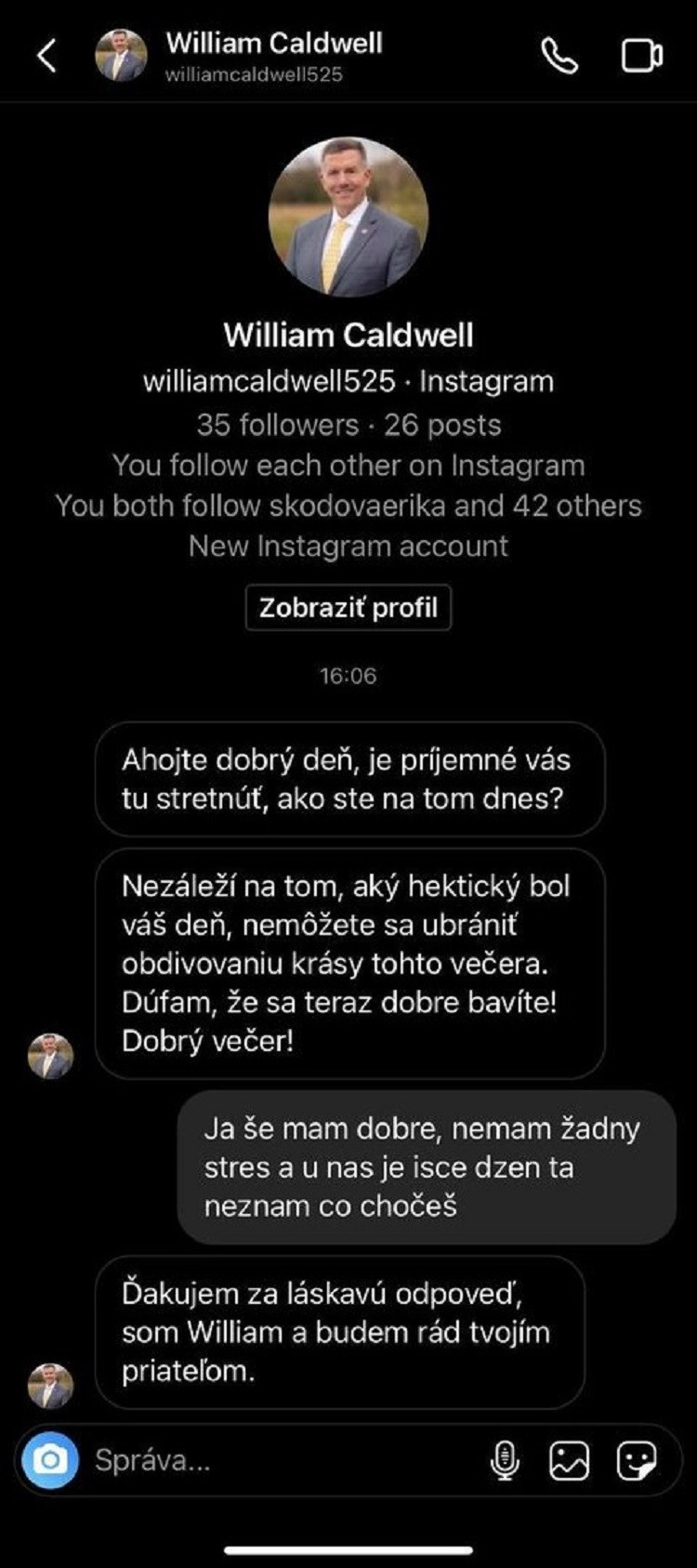Start a video call with William Caldwell
The height and width of the screenshot is (1568, 697).
click(641, 56)
